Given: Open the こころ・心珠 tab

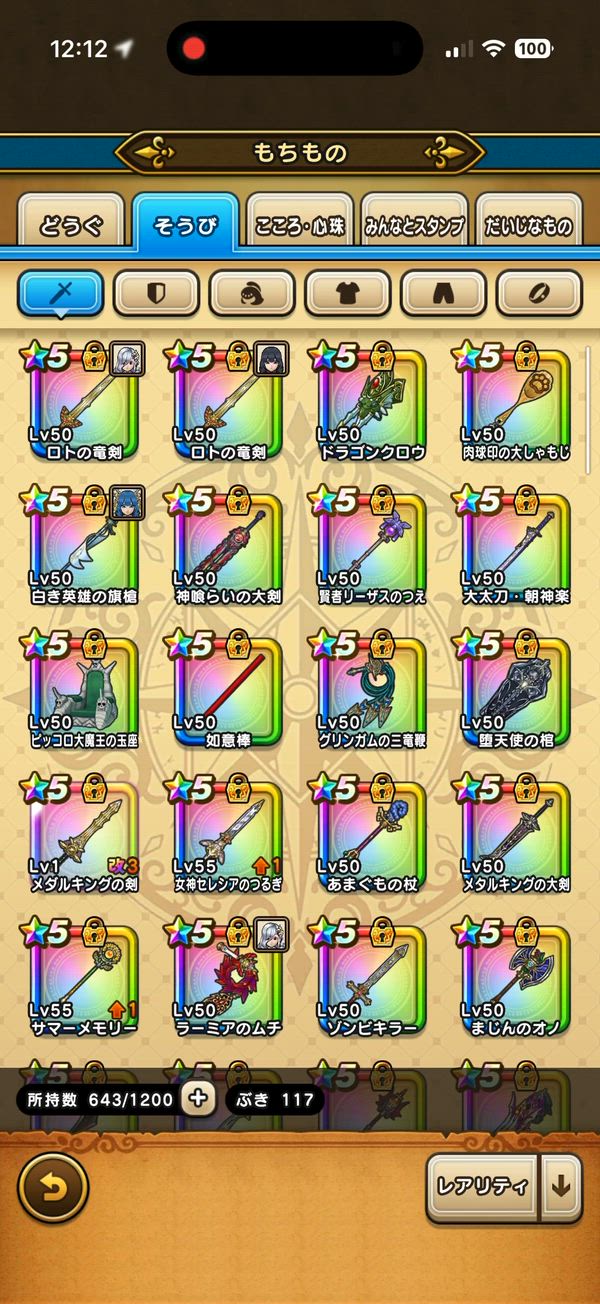Looking at the screenshot, I should click(299, 224).
